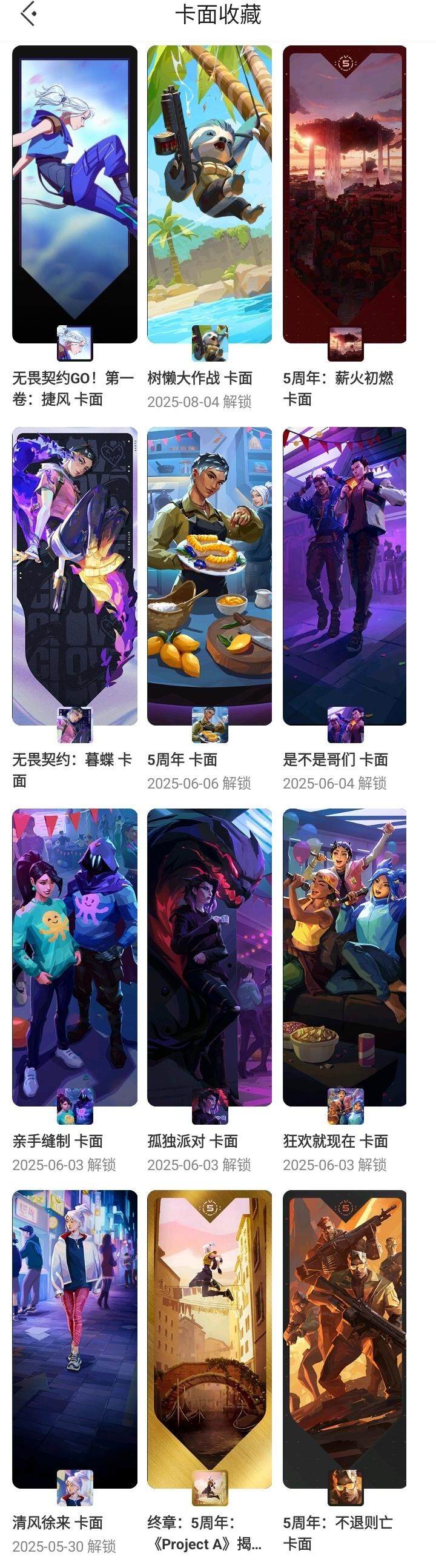View the 5周年:不退则亡 card
Screen dimensions: 436x1568
tap(345, 1339)
